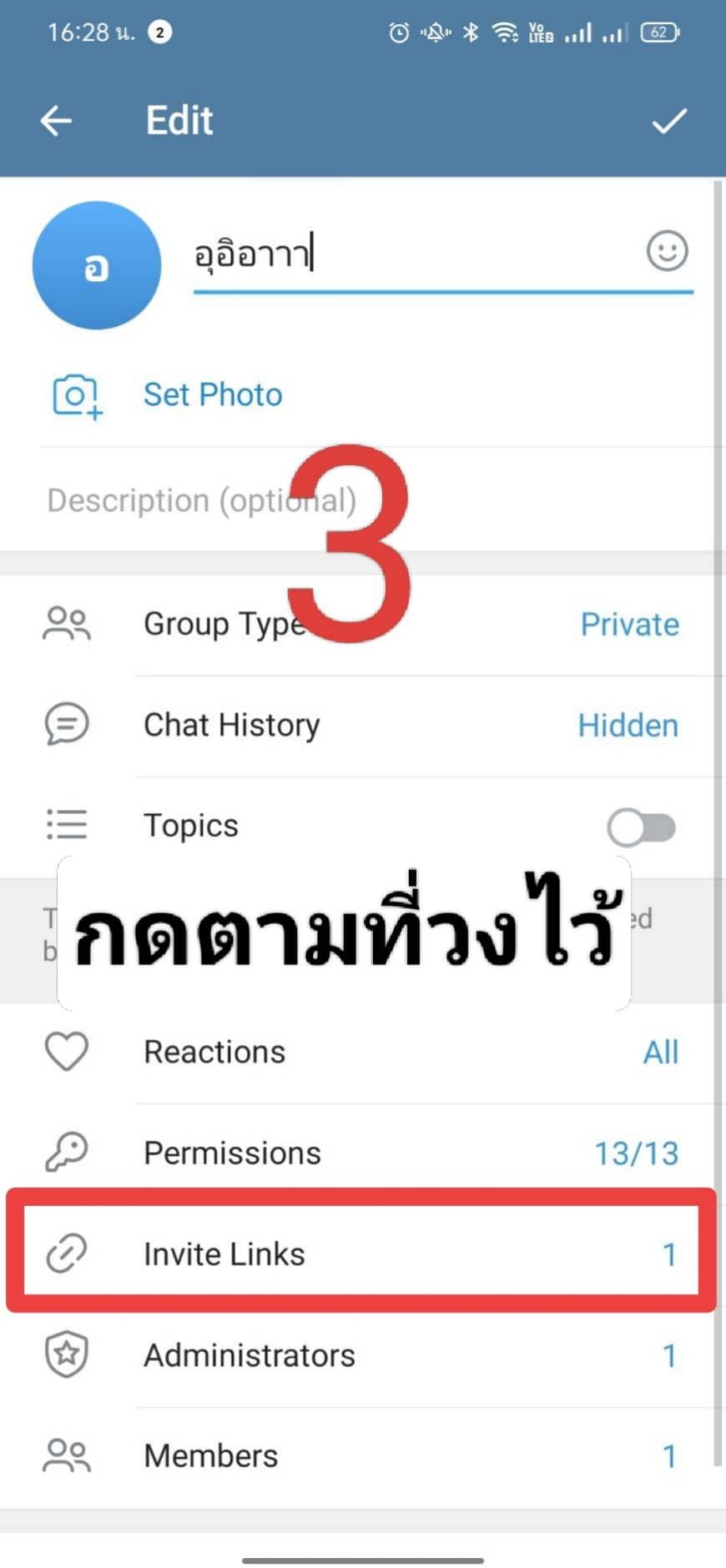Enable the Topics switch
726x1568 pixels.
[643, 825]
